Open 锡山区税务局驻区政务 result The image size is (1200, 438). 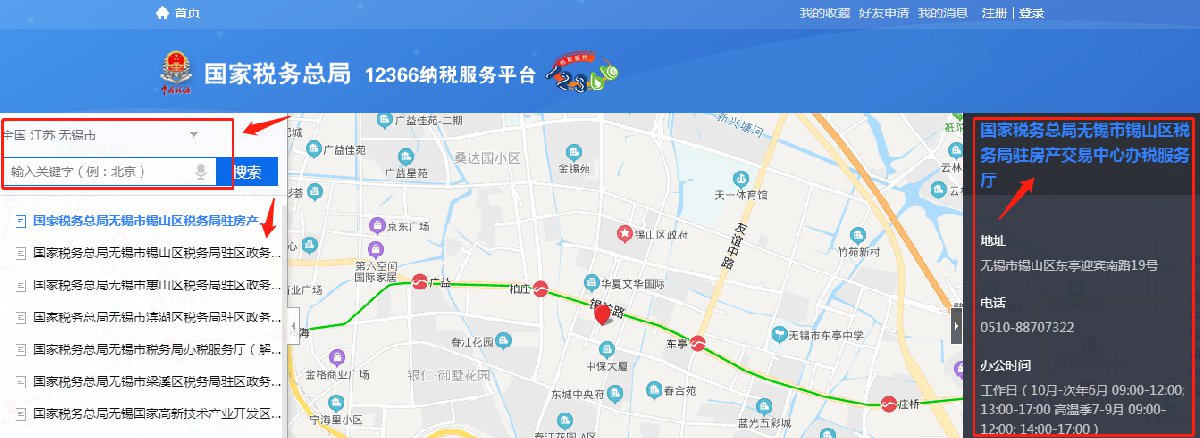click(x=156, y=252)
